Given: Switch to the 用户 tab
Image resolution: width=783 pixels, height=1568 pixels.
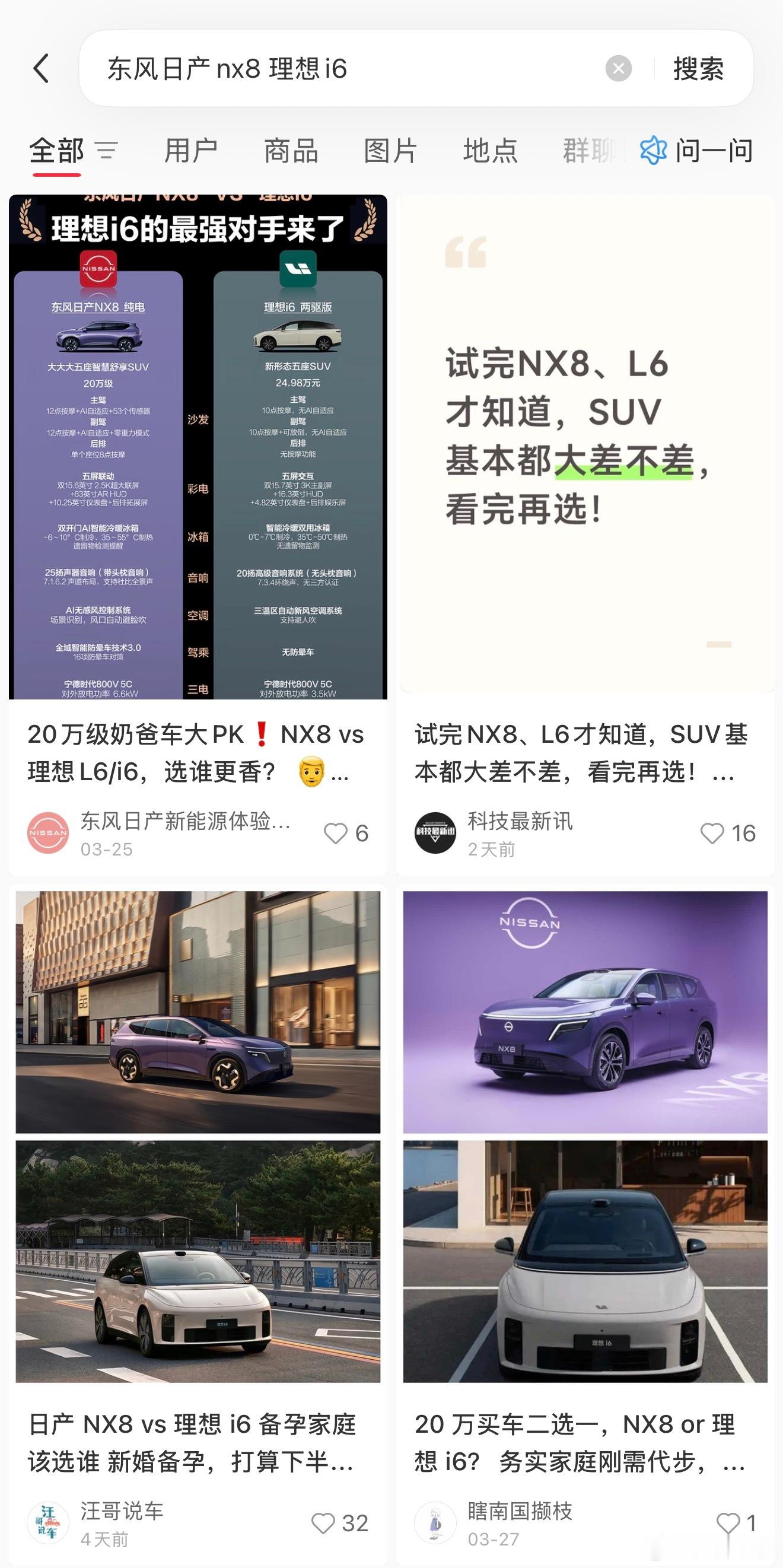Looking at the screenshot, I should click(x=190, y=151).
